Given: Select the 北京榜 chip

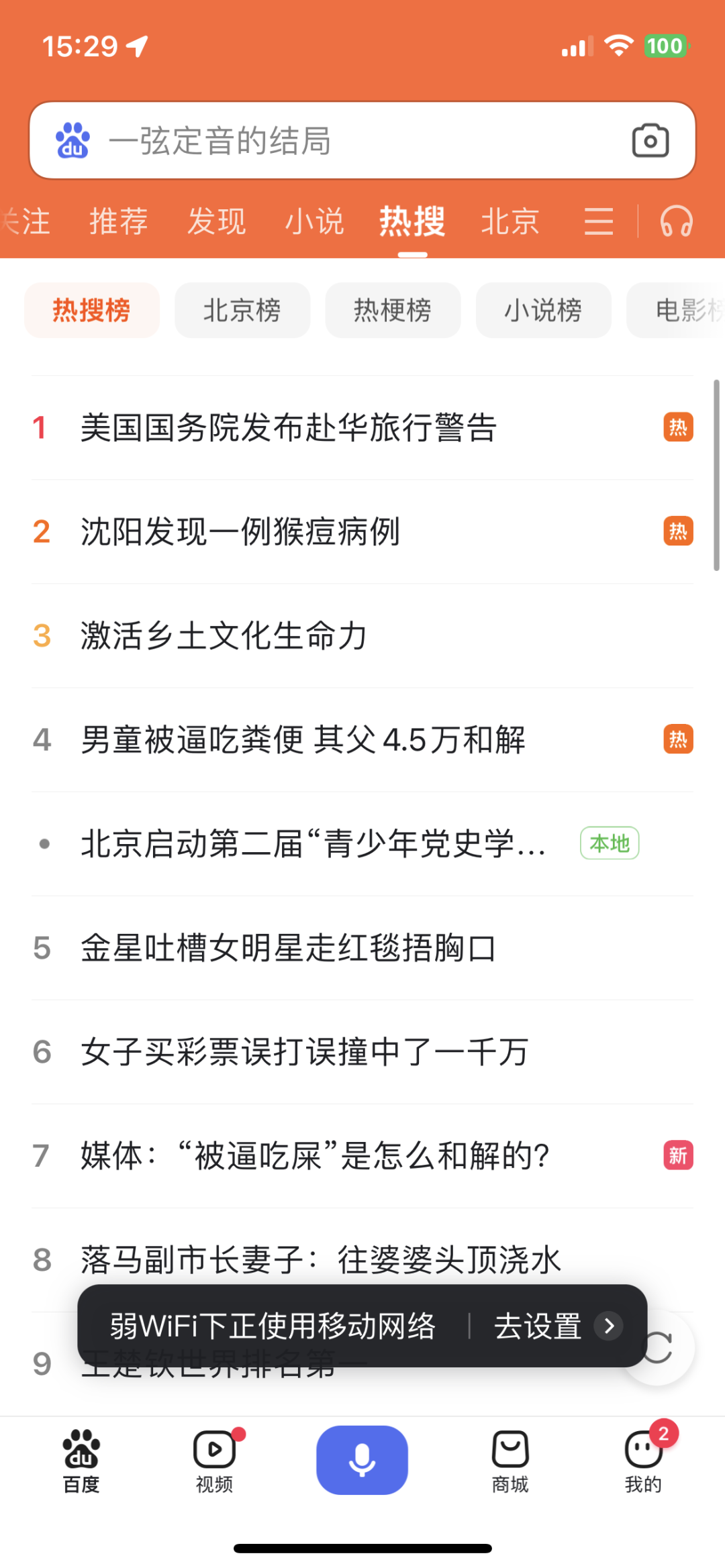Looking at the screenshot, I should [242, 311].
